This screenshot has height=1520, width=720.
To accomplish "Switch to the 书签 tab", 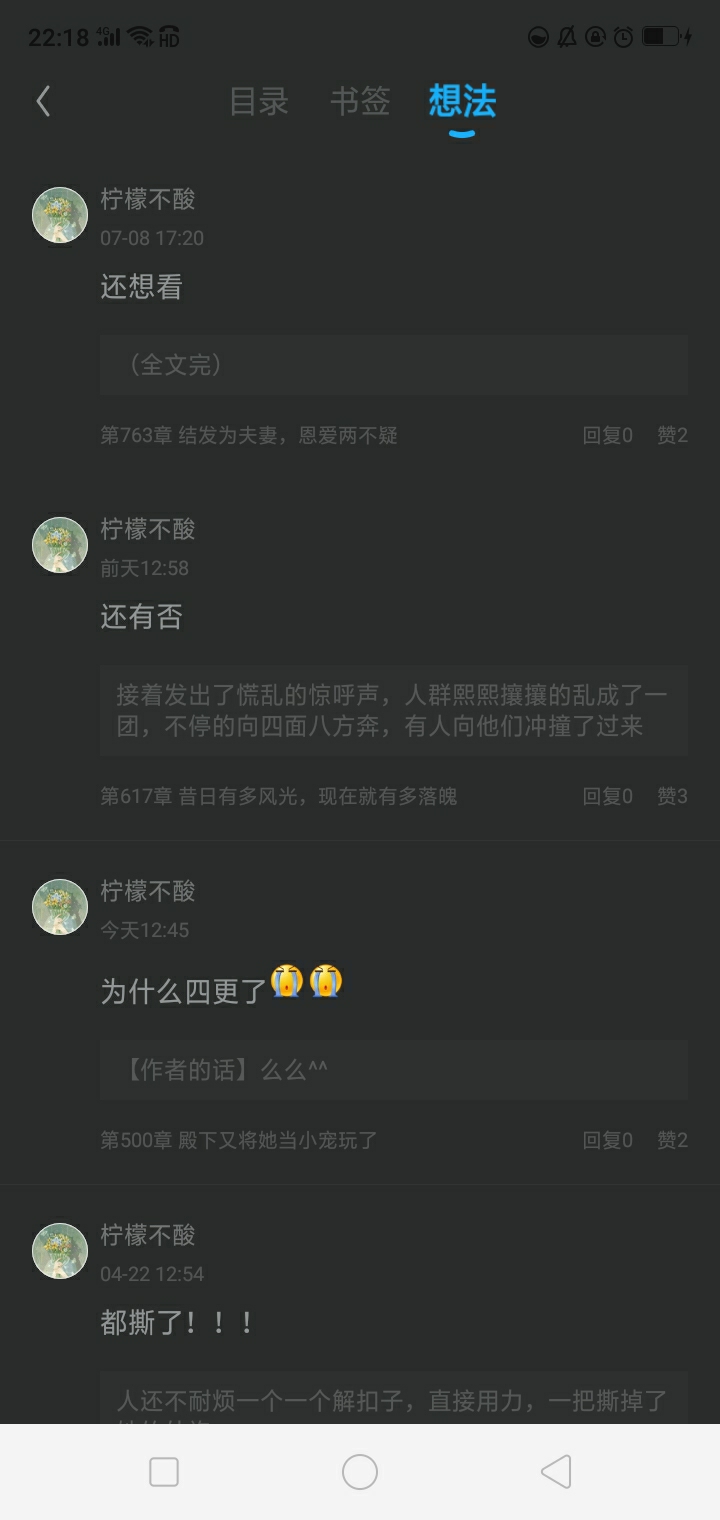I will tap(360, 101).
